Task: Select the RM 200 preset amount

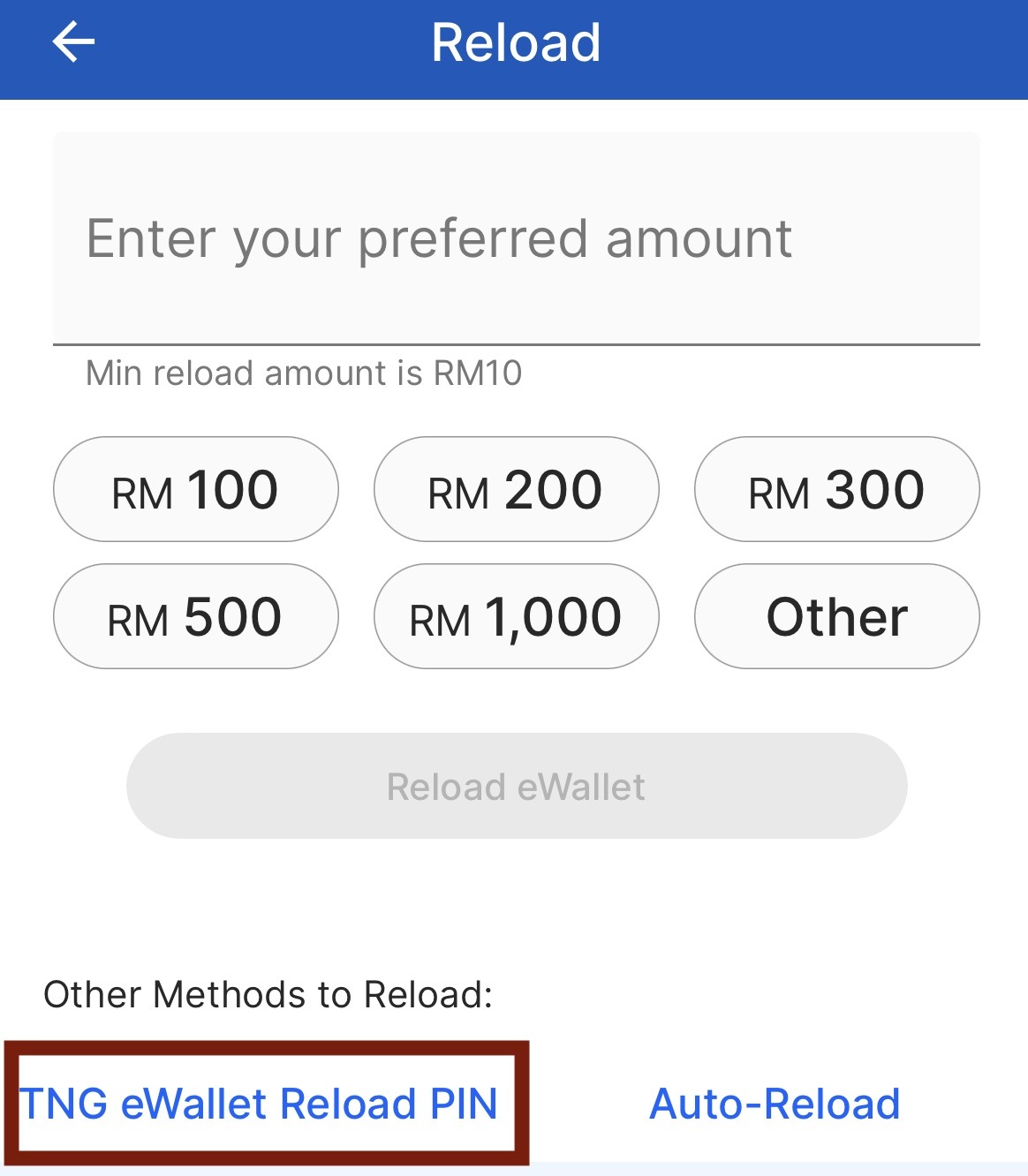Action: pos(516,489)
